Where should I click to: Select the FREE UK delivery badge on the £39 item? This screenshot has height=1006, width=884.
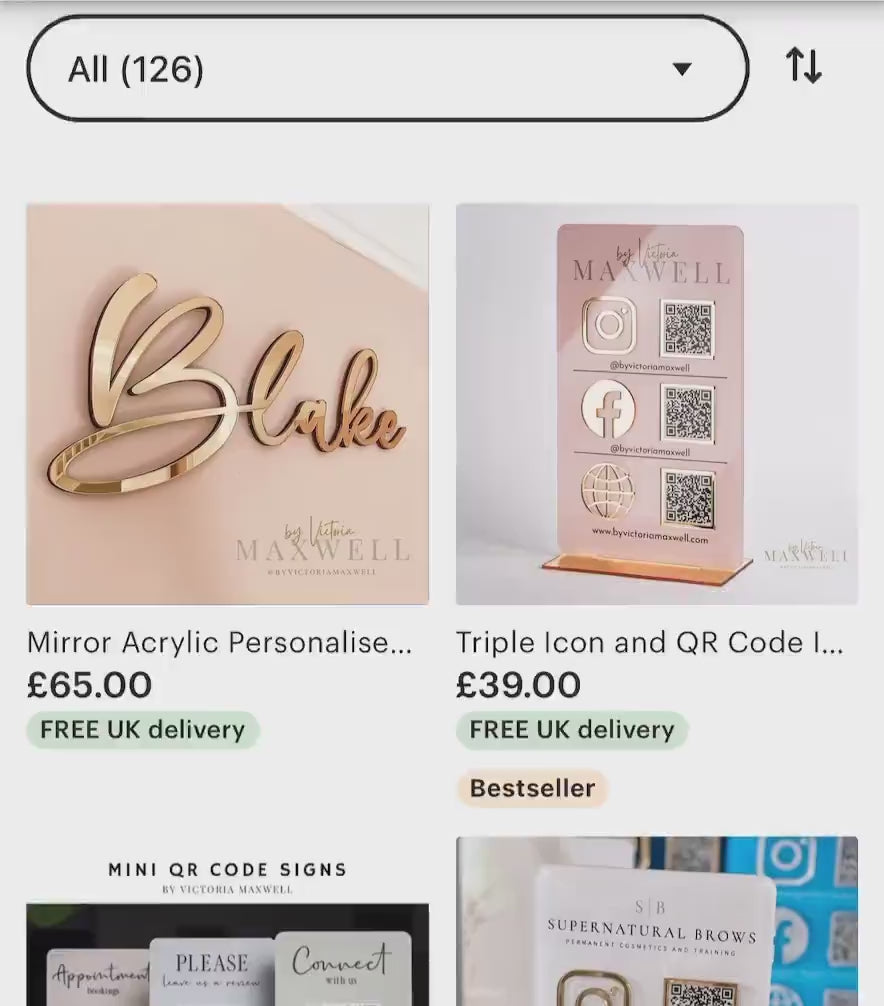(x=571, y=729)
